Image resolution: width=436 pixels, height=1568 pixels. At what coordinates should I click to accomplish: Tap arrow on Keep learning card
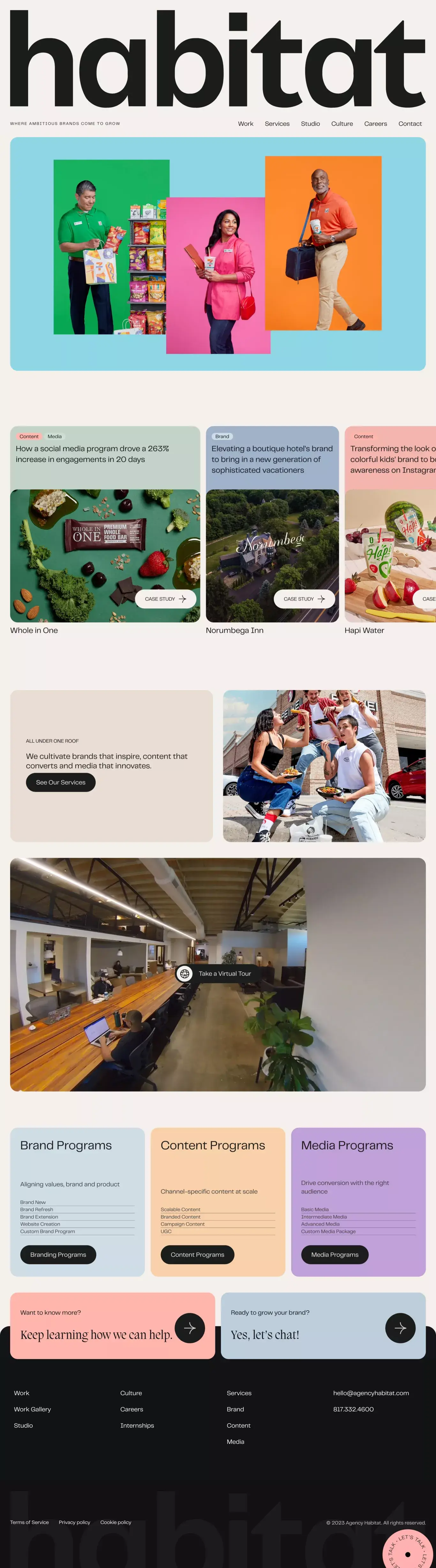click(189, 1328)
